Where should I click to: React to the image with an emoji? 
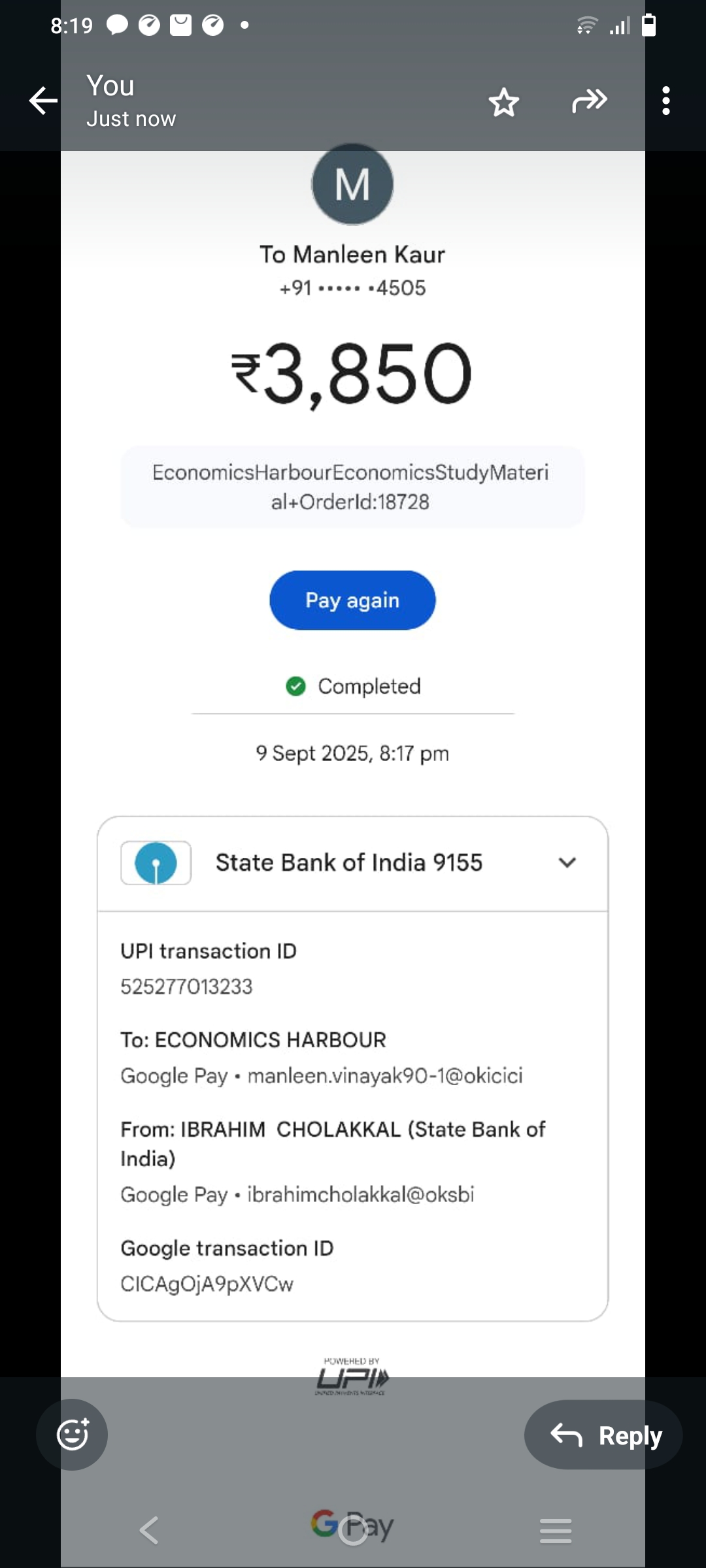coord(72,1435)
